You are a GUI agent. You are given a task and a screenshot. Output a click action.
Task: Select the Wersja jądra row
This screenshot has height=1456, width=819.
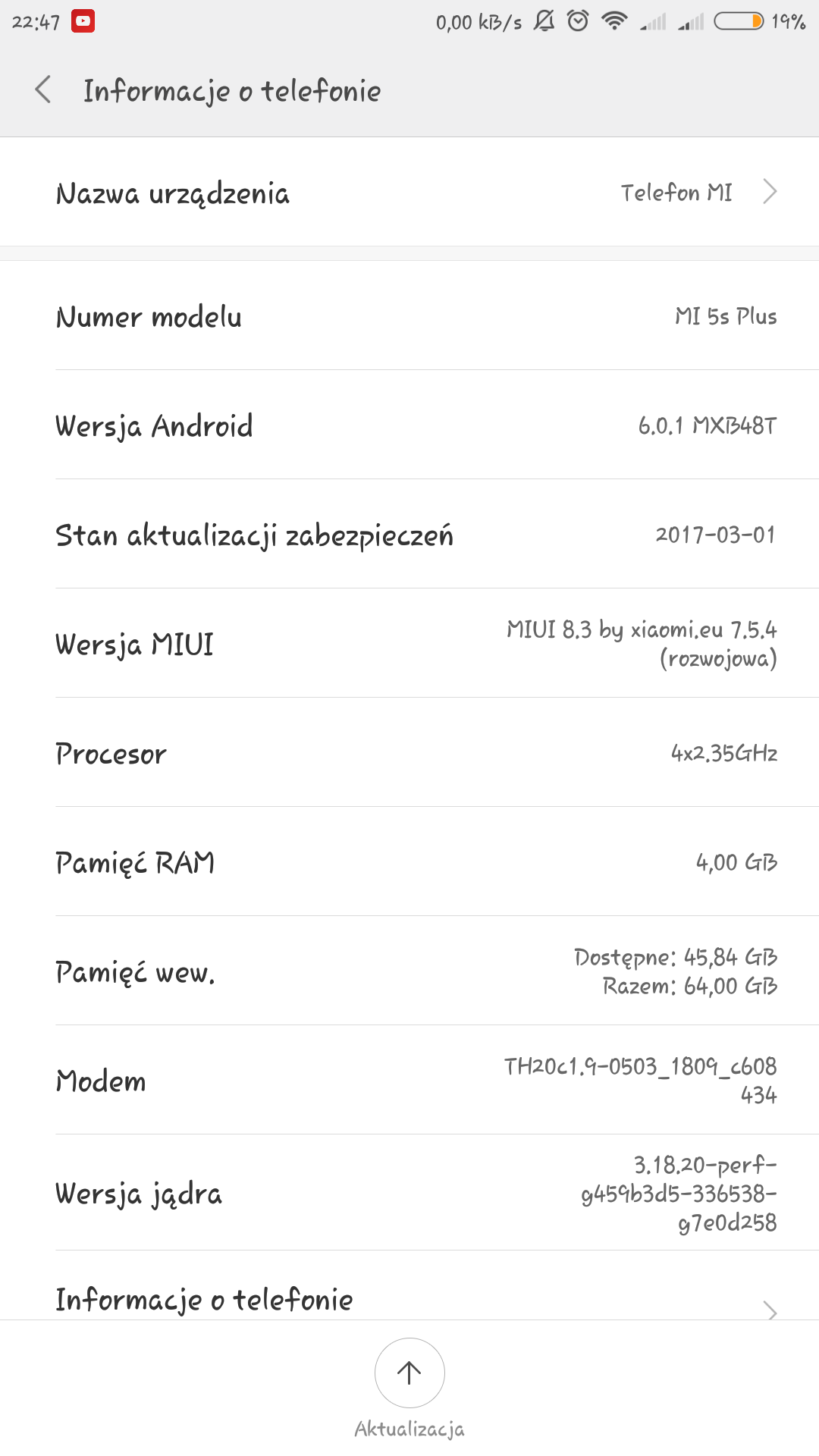click(x=409, y=1193)
